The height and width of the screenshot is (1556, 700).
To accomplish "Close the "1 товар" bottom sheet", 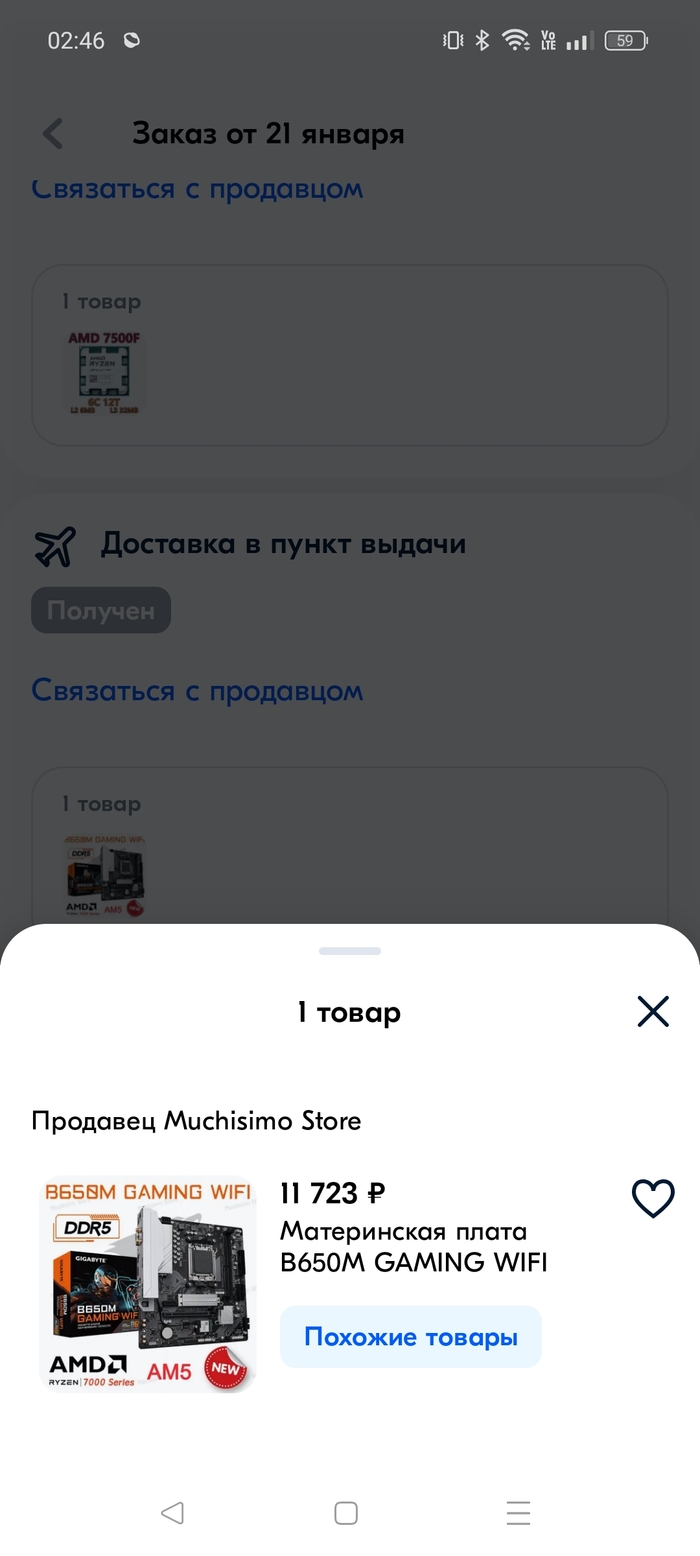I will click(x=652, y=1012).
